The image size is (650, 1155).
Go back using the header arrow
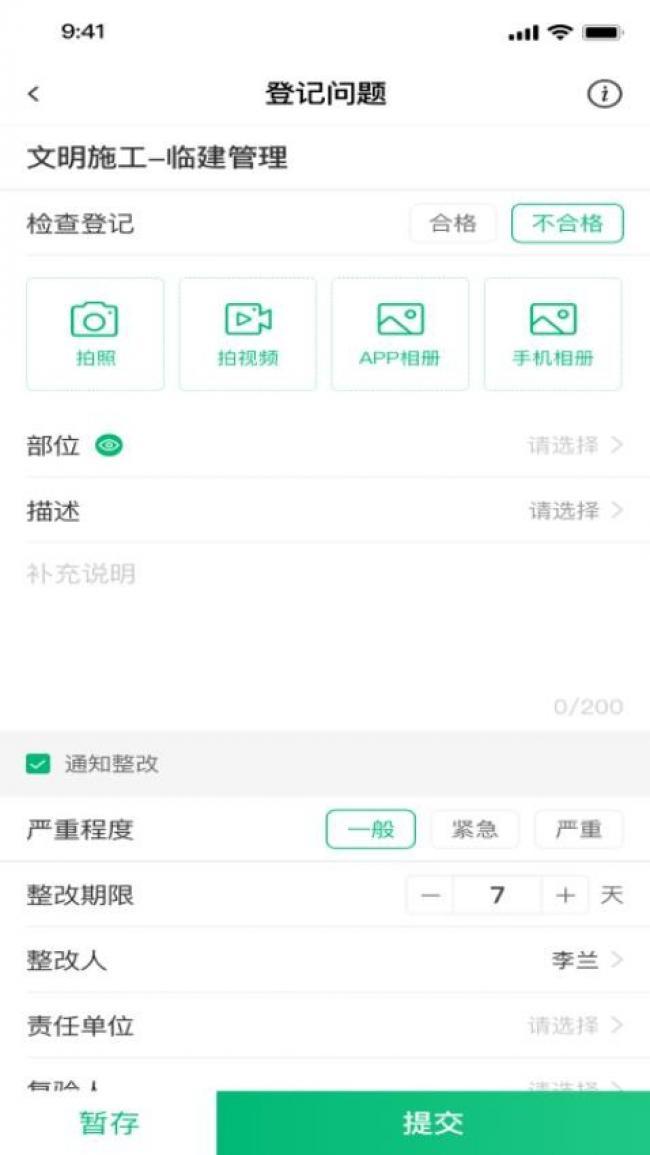click(x=34, y=94)
